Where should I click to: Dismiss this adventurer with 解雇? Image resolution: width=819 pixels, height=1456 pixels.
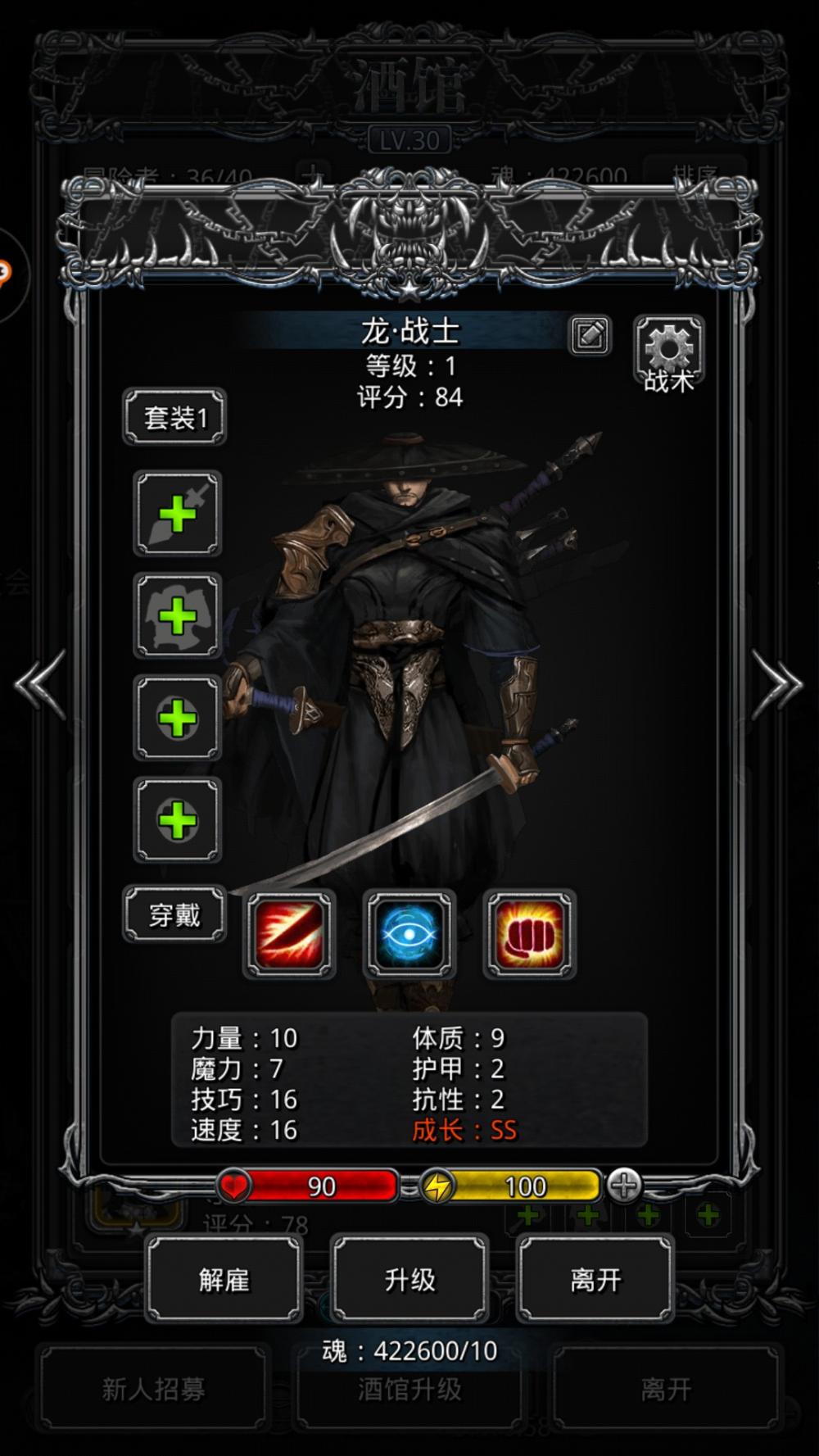(224, 1280)
